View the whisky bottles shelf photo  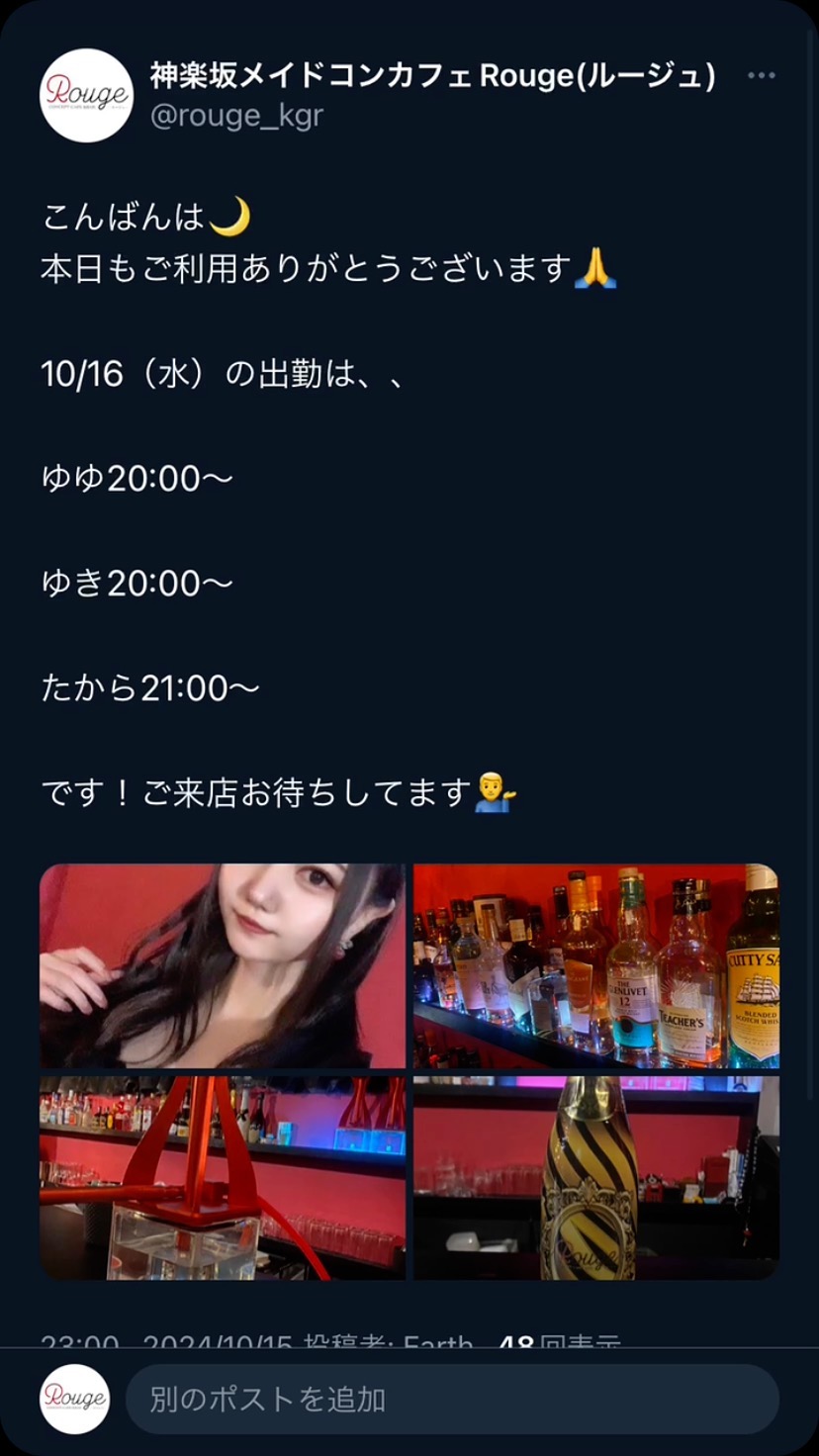click(x=595, y=965)
